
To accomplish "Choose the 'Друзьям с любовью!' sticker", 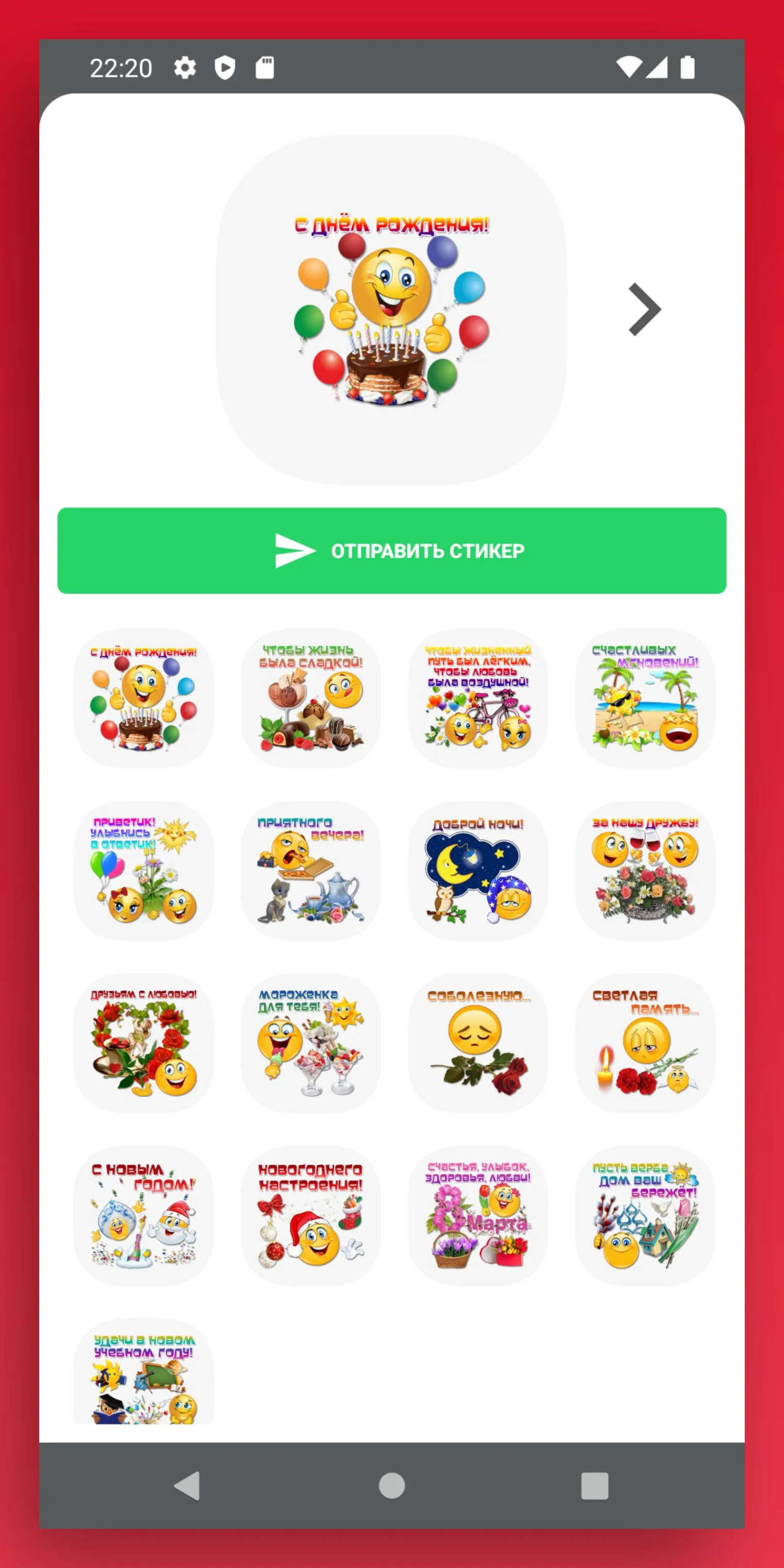I will pos(144,1043).
